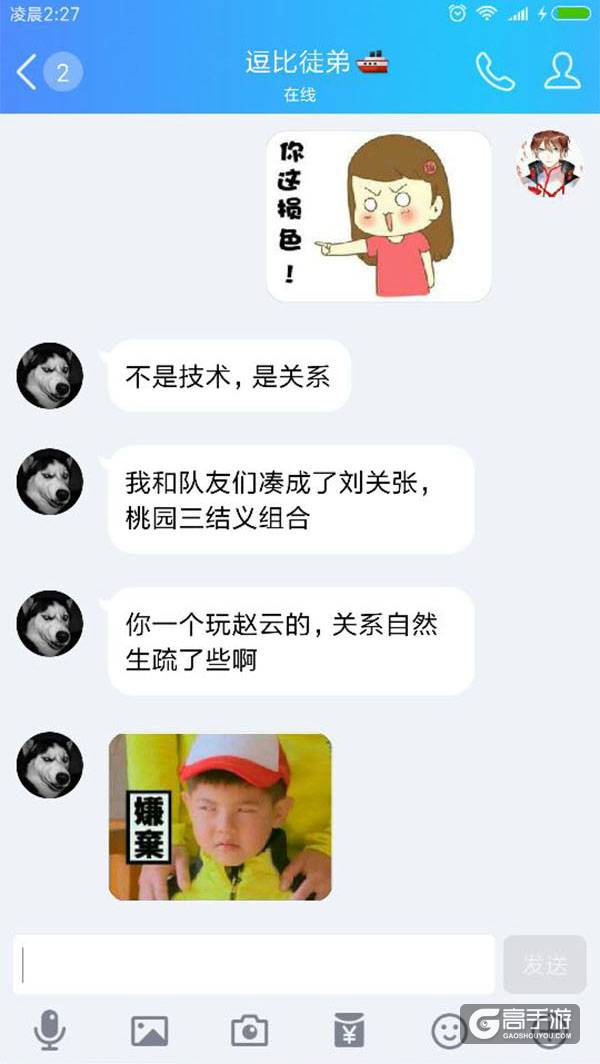Open the photo gallery picker
Viewport: 600px width, 1064px height.
click(149, 1029)
